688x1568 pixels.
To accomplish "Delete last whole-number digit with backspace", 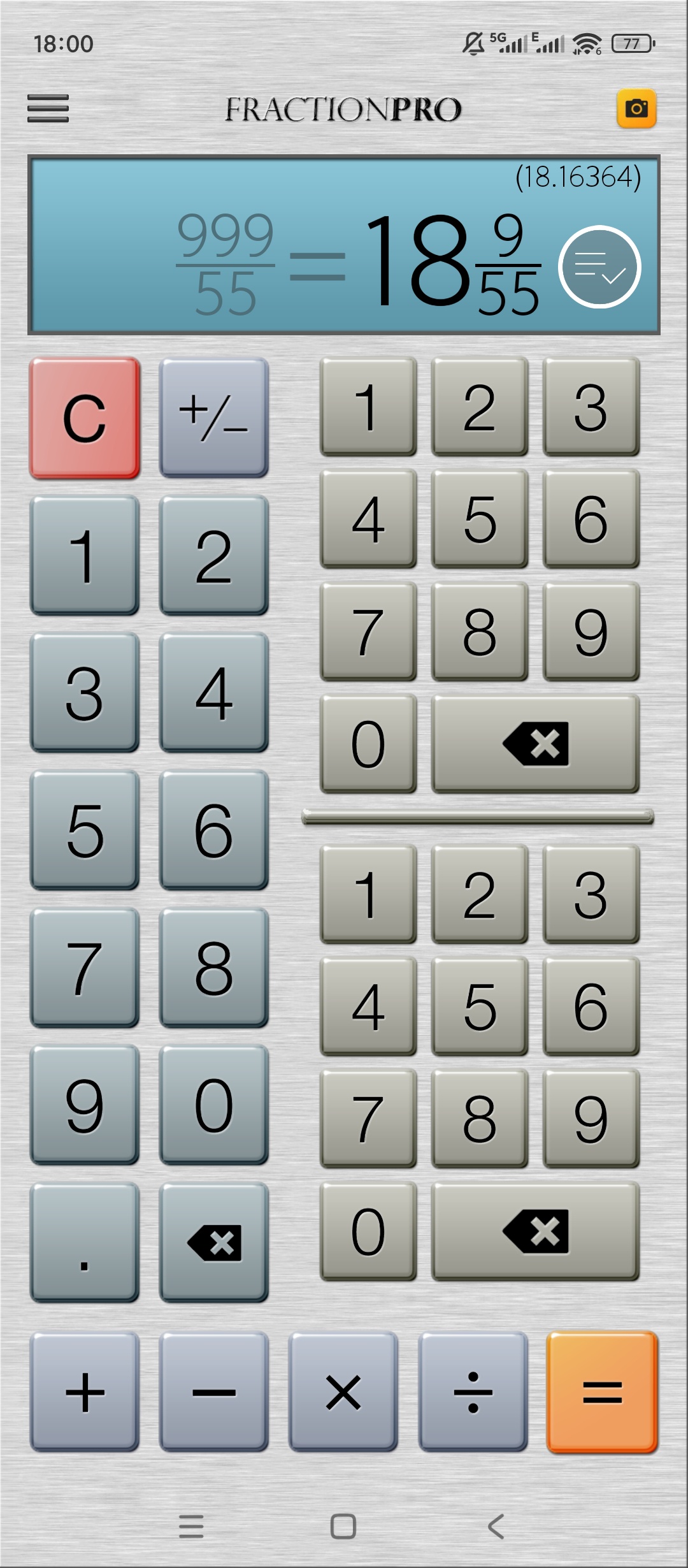I will (213, 1241).
